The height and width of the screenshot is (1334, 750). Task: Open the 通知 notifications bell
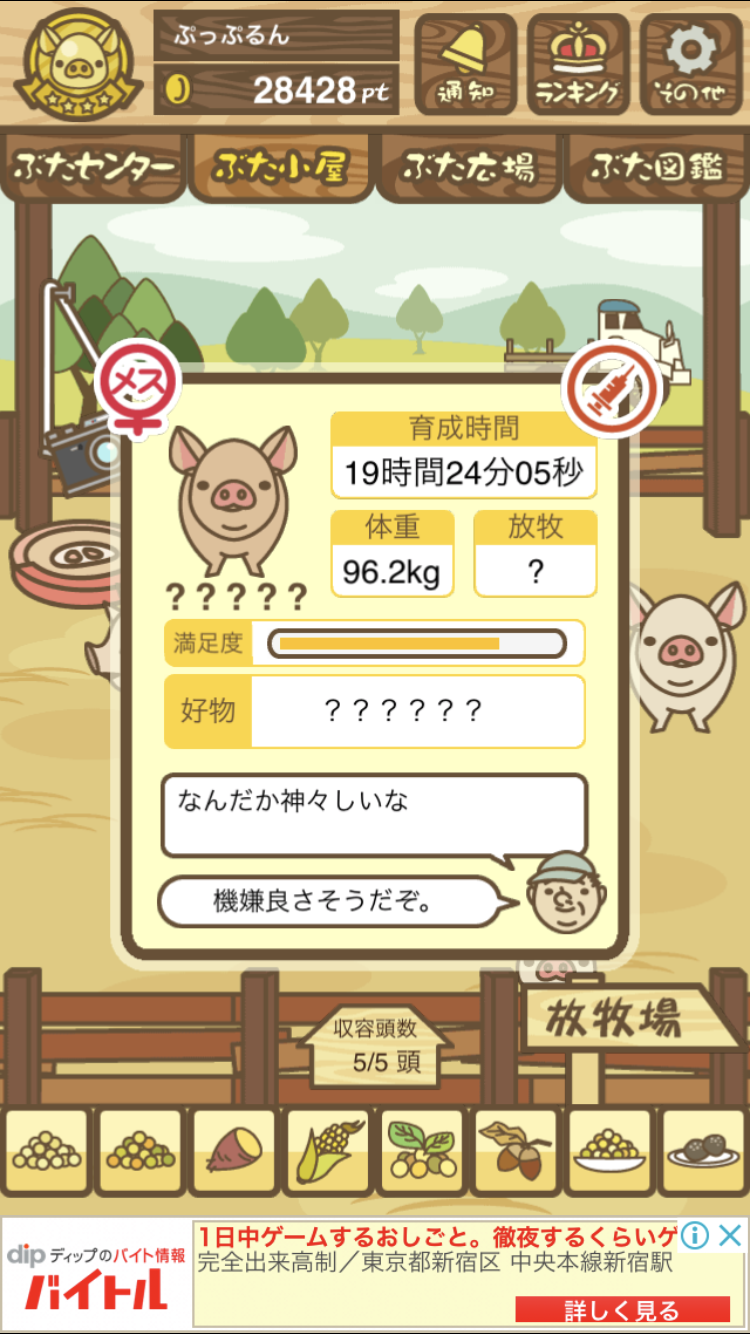tap(465, 63)
